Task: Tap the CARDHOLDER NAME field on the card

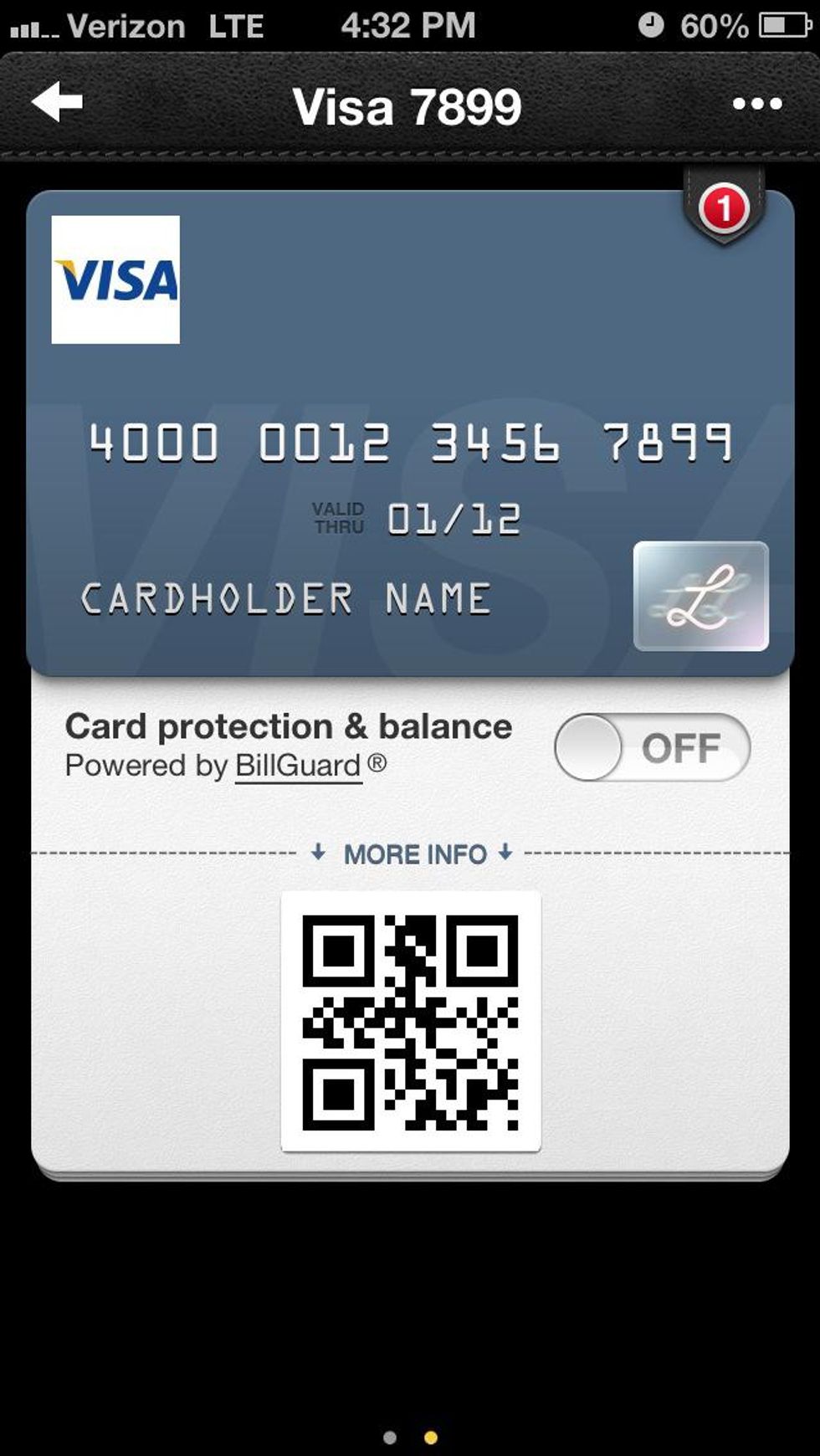Action: tap(284, 597)
